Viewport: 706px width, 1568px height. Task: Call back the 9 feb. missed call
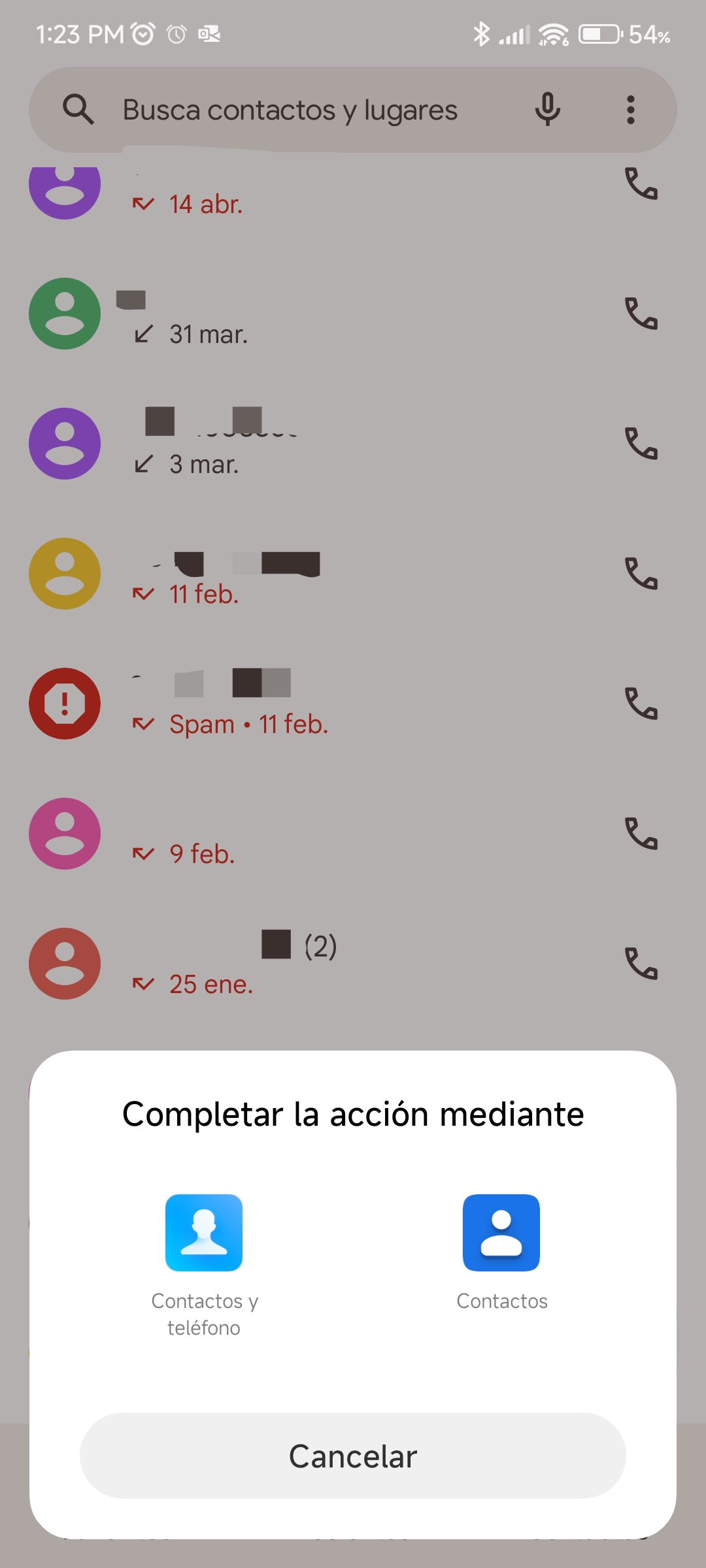(x=641, y=834)
